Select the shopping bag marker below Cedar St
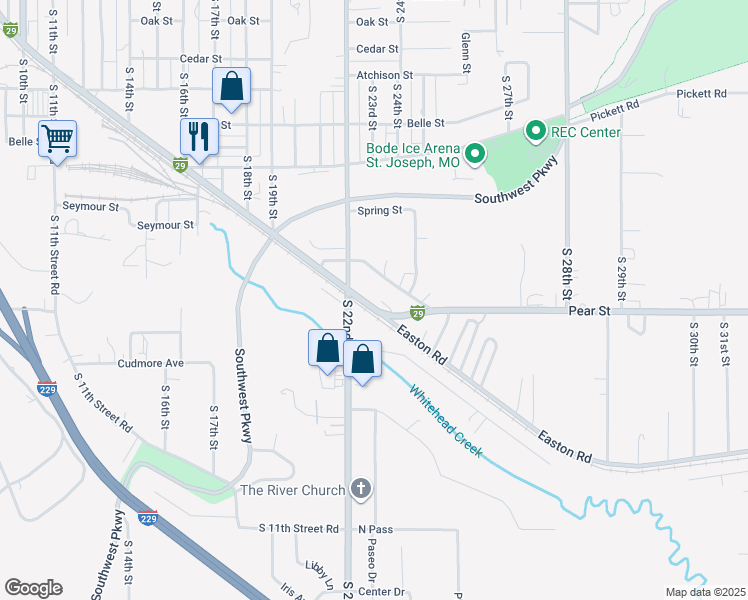This screenshot has width=748, height=600. click(x=231, y=87)
